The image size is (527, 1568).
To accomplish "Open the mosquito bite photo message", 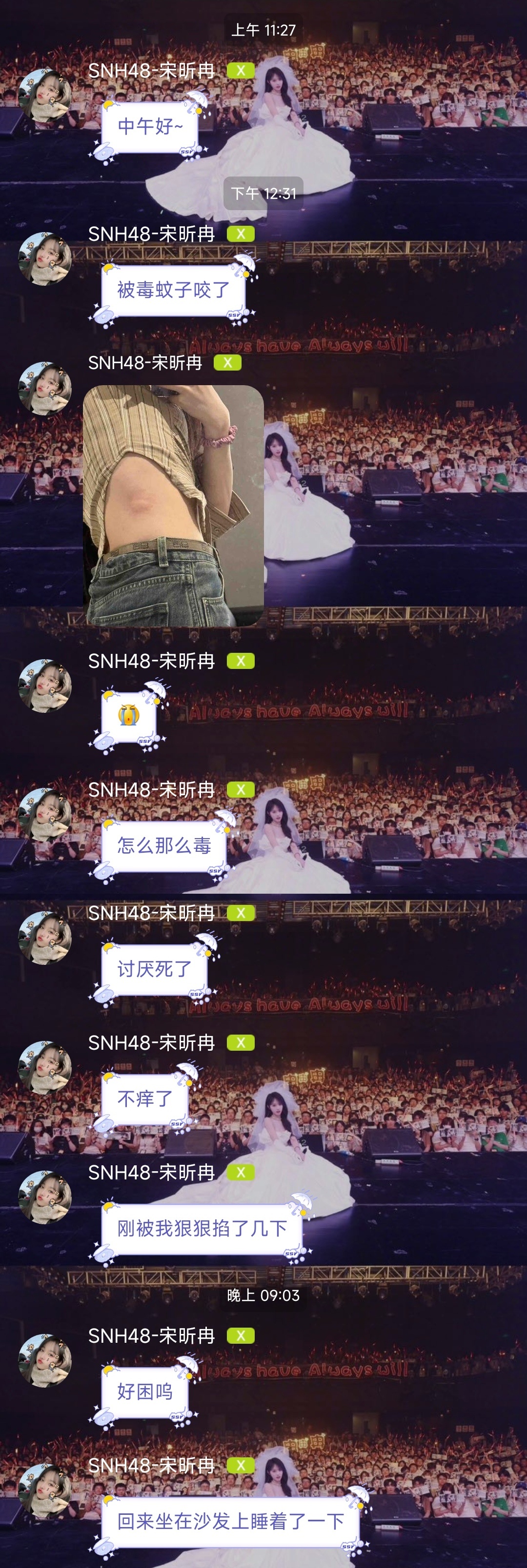I will pyautogui.click(x=173, y=505).
